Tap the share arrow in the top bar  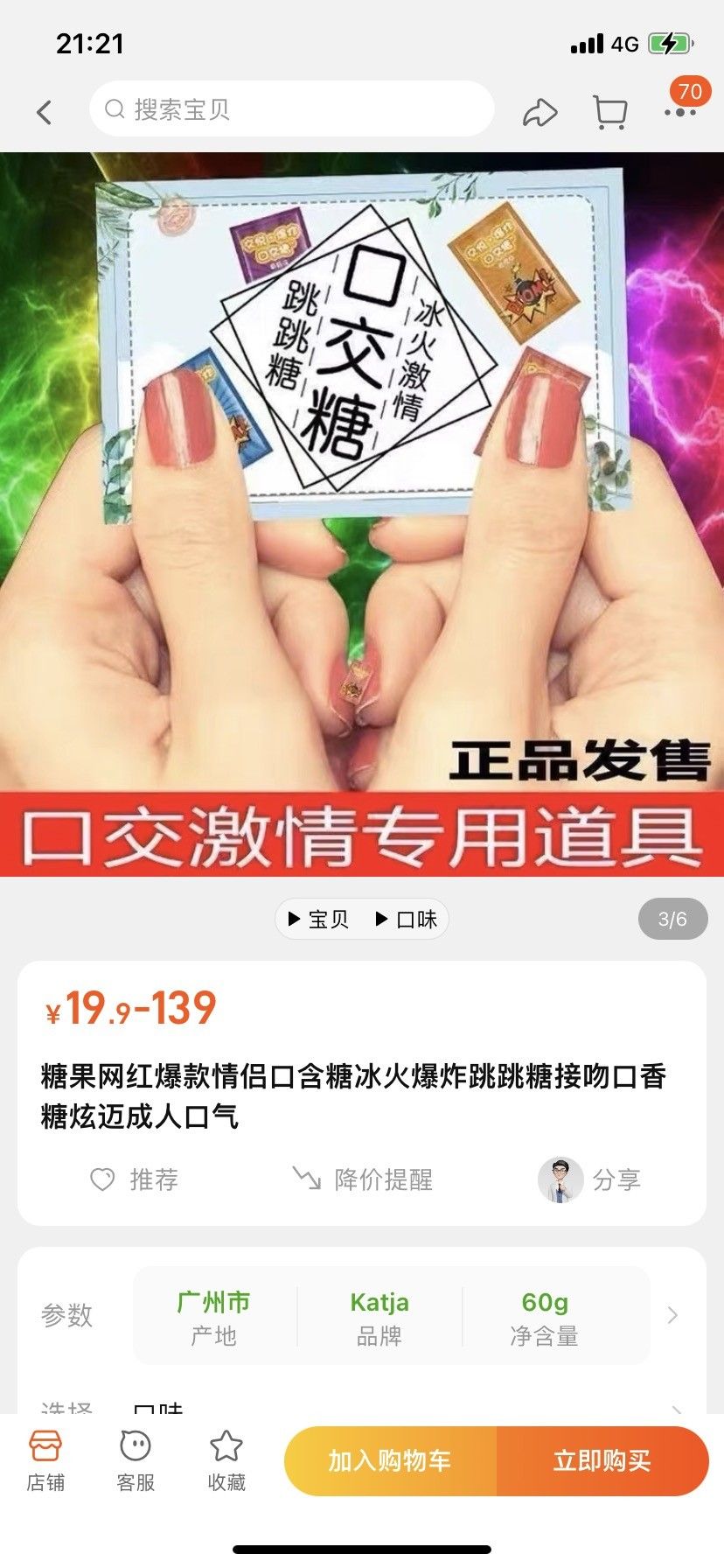tap(540, 113)
